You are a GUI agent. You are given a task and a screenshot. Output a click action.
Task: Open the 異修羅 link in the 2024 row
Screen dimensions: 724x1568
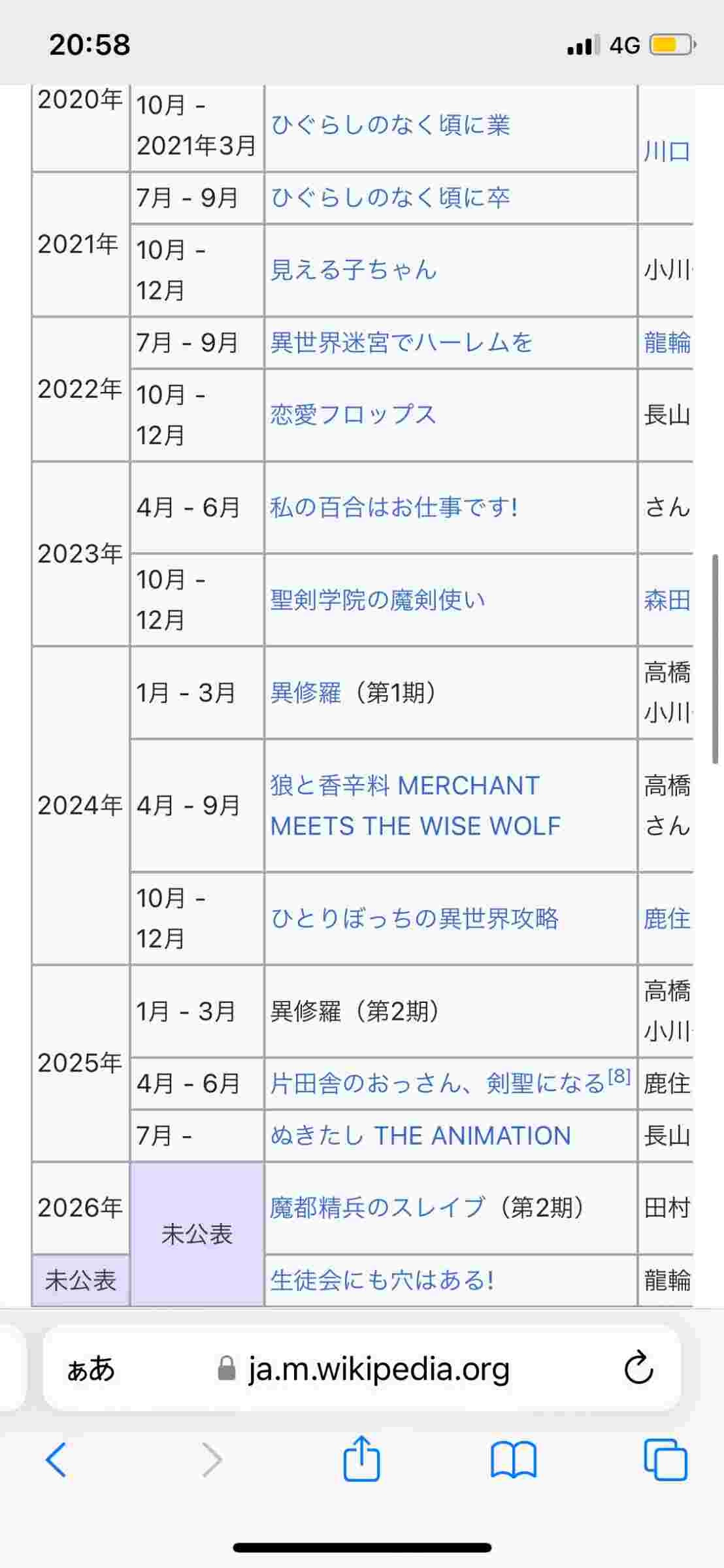tap(306, 693)
